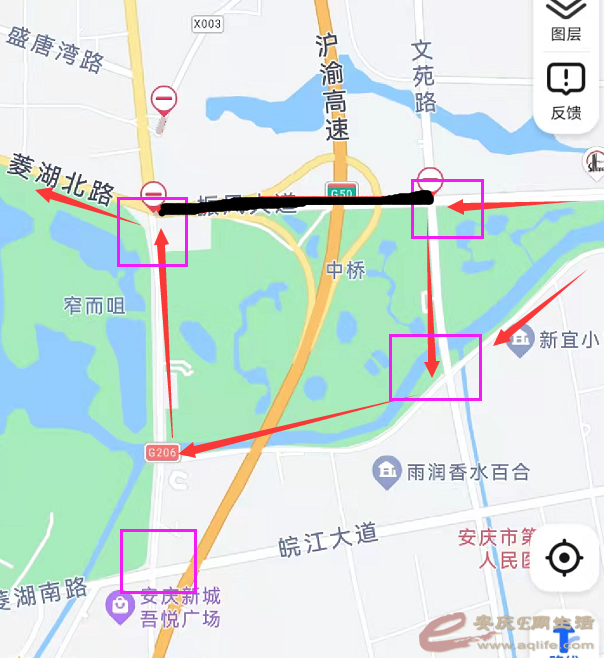Select the 雨润香水百合 place marker
This screenshot has width=604, height=658.
386,470
